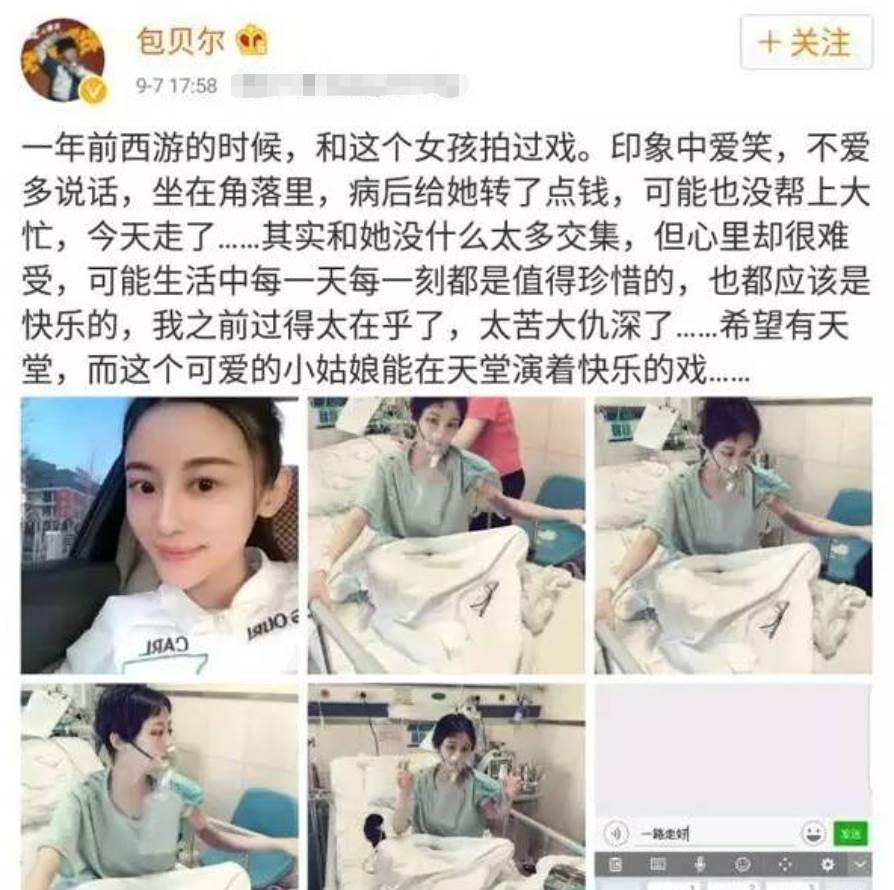View hospital photo with both hands raised
Image resolution: width=894 pixels, height=890 pixels.
click(x=446, y=787)
